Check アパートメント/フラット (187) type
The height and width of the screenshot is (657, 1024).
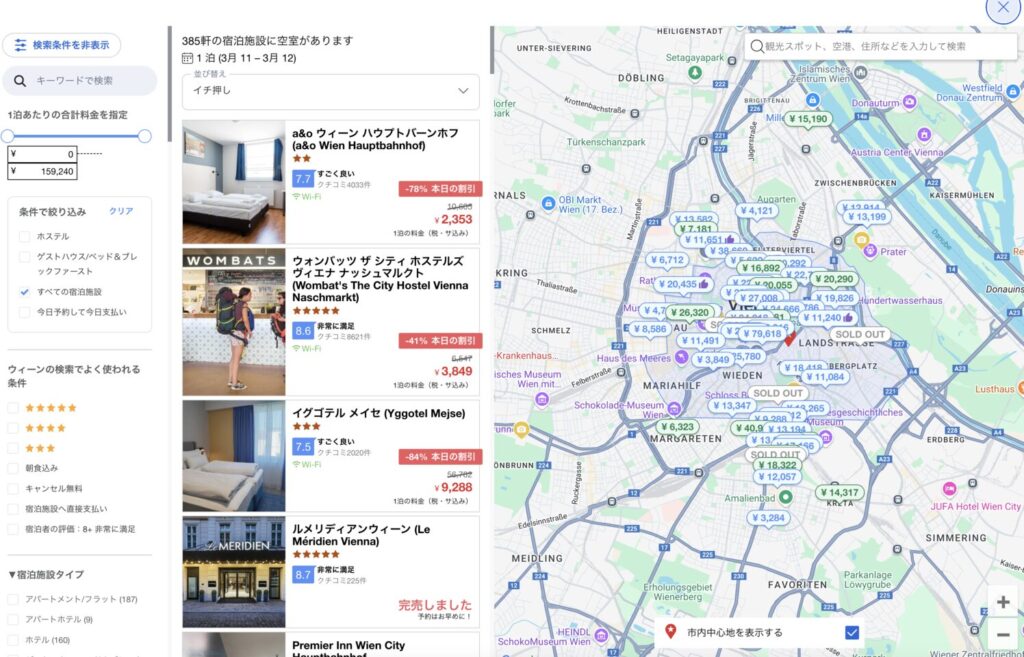[x=14, y=599]
